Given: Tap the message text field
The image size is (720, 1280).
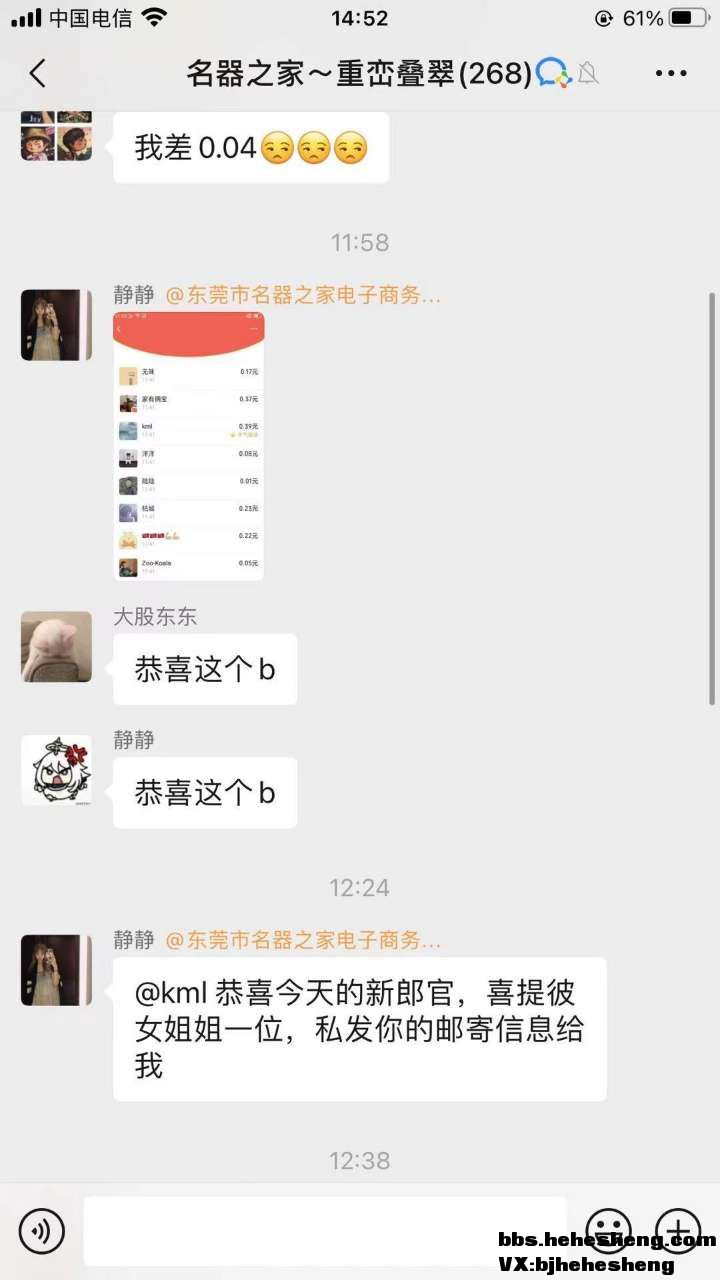Looking at the screenshot, I should (x=325, y=1231).
